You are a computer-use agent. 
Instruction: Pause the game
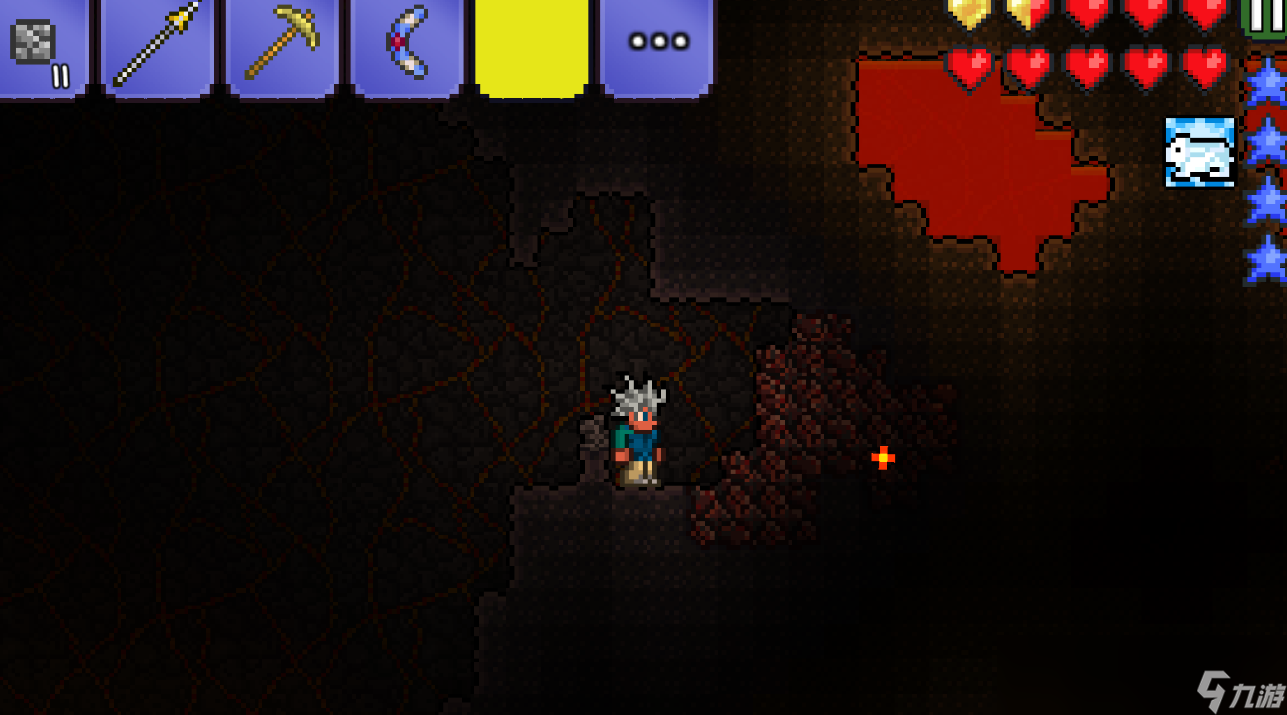coord(1264,14)
